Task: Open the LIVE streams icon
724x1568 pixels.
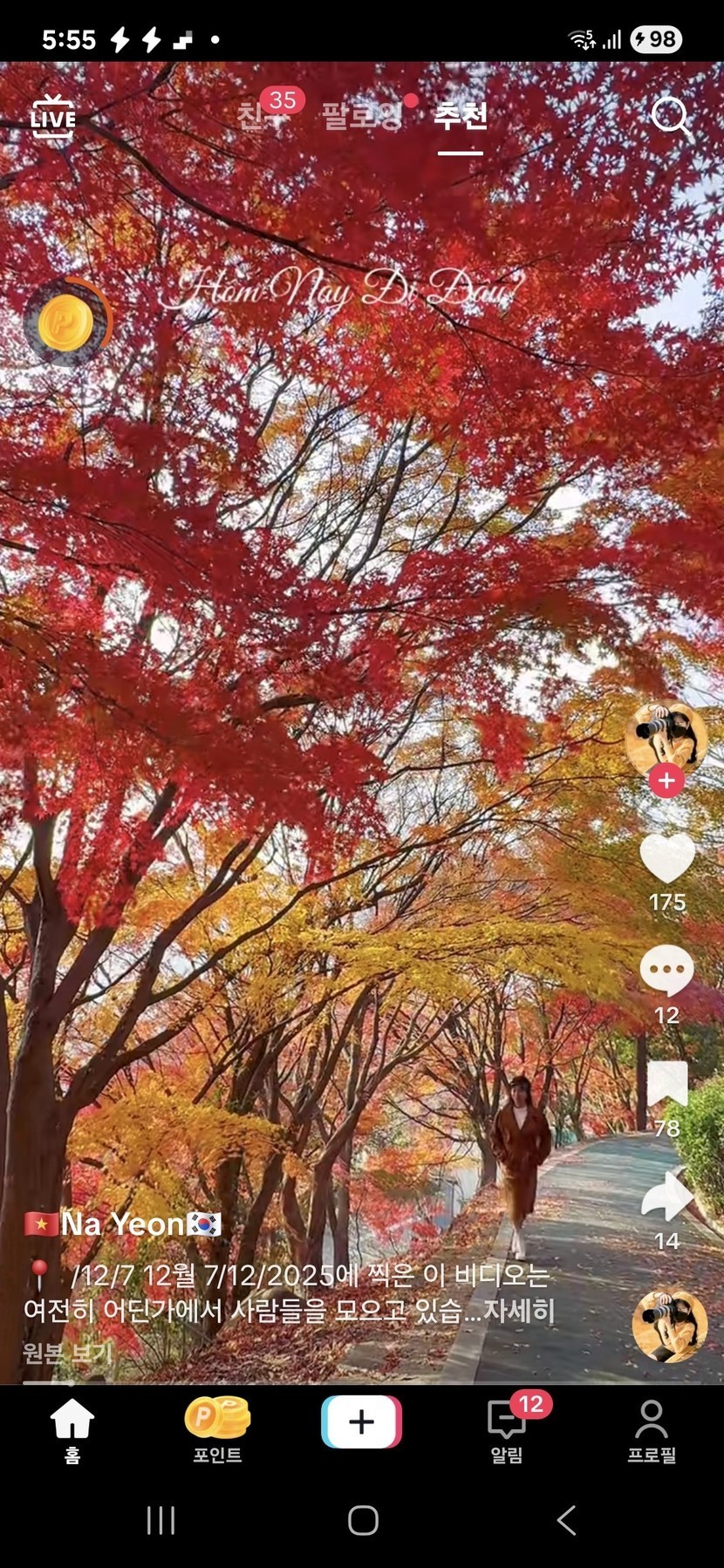Action: point(53,117)
